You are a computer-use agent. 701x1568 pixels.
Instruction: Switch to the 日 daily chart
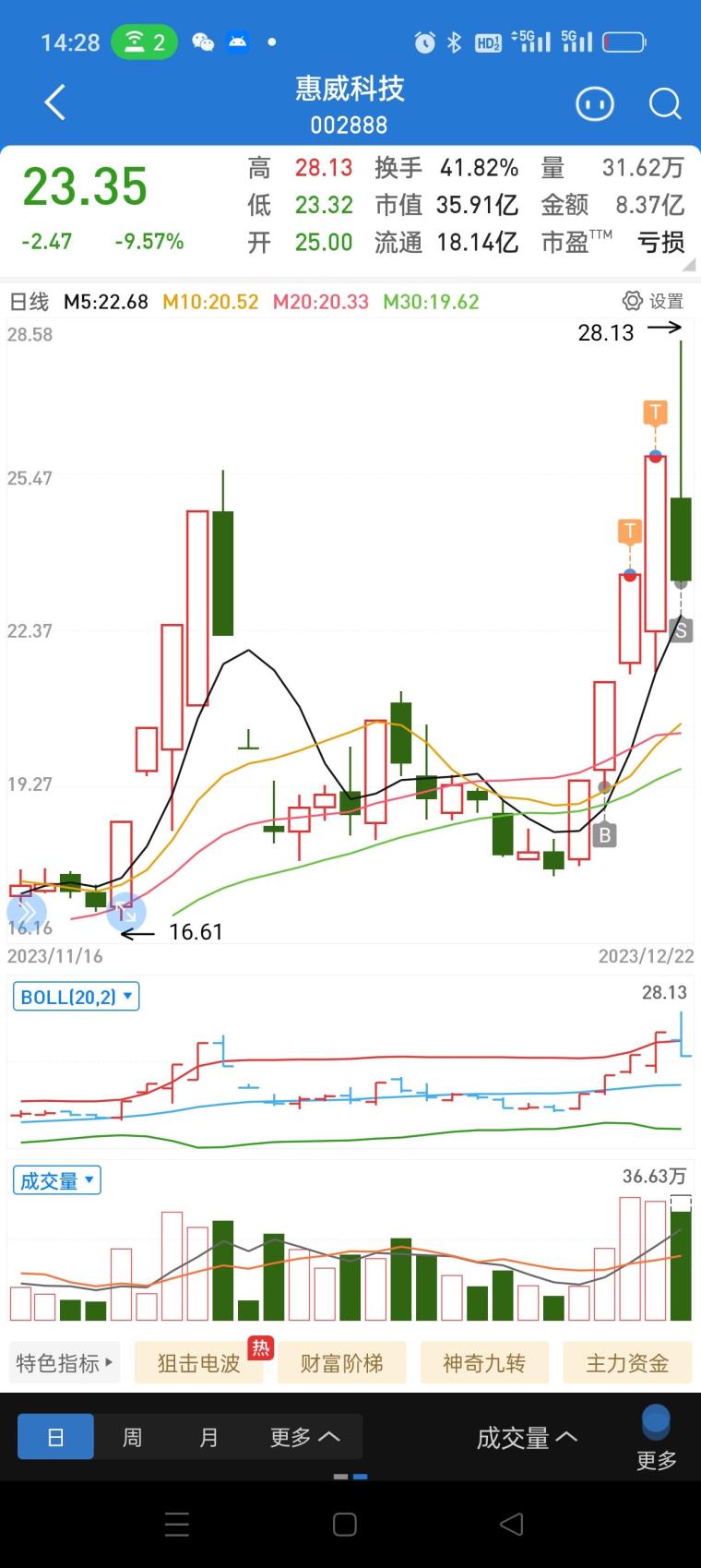tap(55, 1437)
